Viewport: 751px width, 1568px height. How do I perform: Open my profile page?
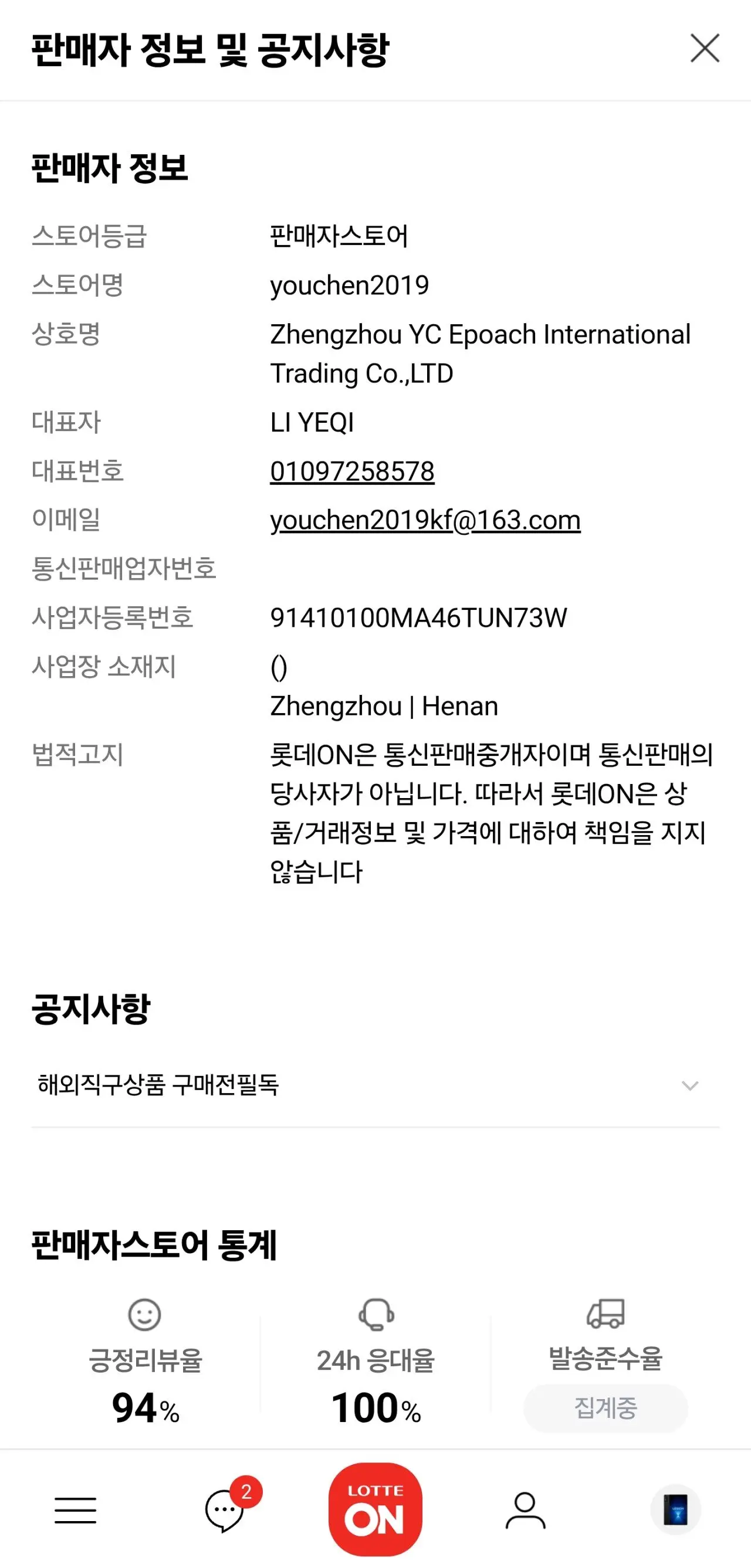point(525,1510)
